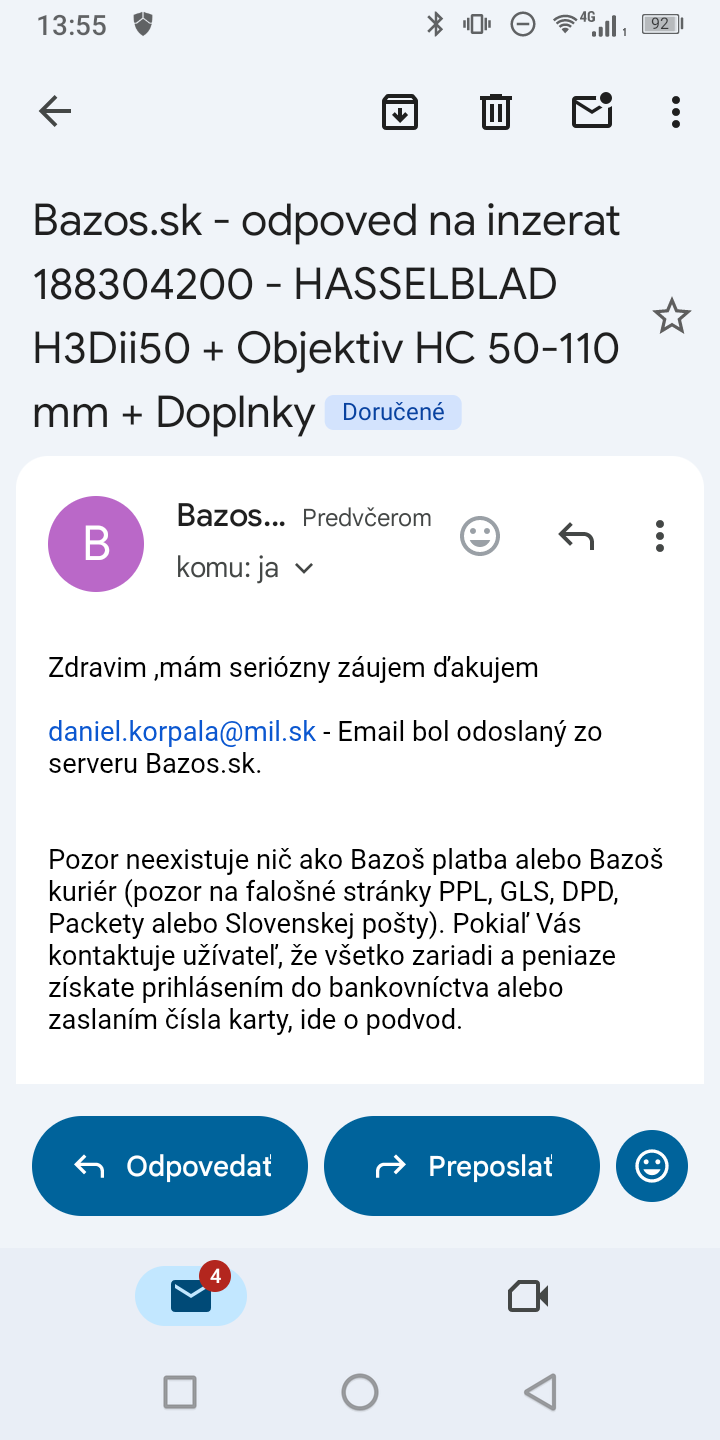Reply using the header arrow icon
The height and width of the screenshot is (1440, 720).
tap(576, 536)
